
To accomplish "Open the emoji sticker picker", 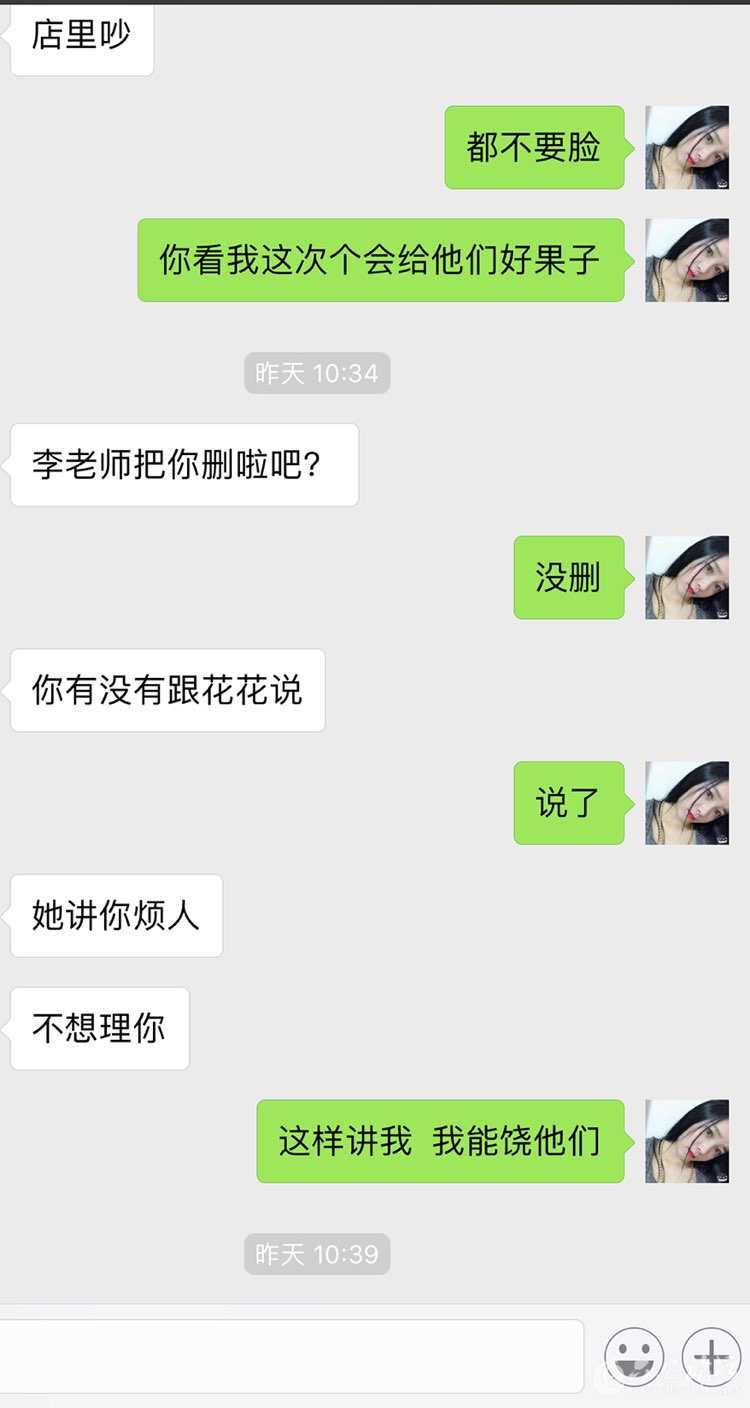I will [634, 1357].
